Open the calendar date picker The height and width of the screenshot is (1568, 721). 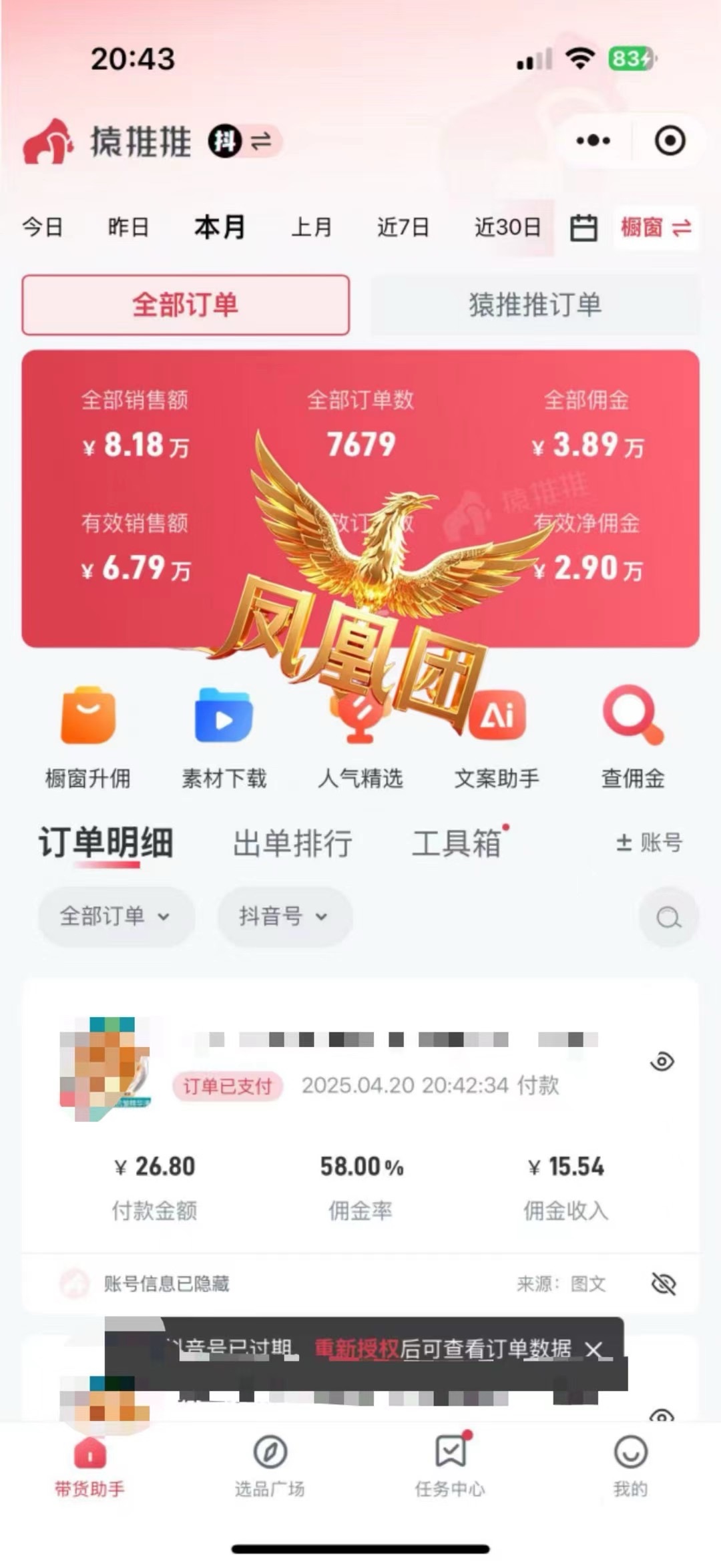click(583, 228)
